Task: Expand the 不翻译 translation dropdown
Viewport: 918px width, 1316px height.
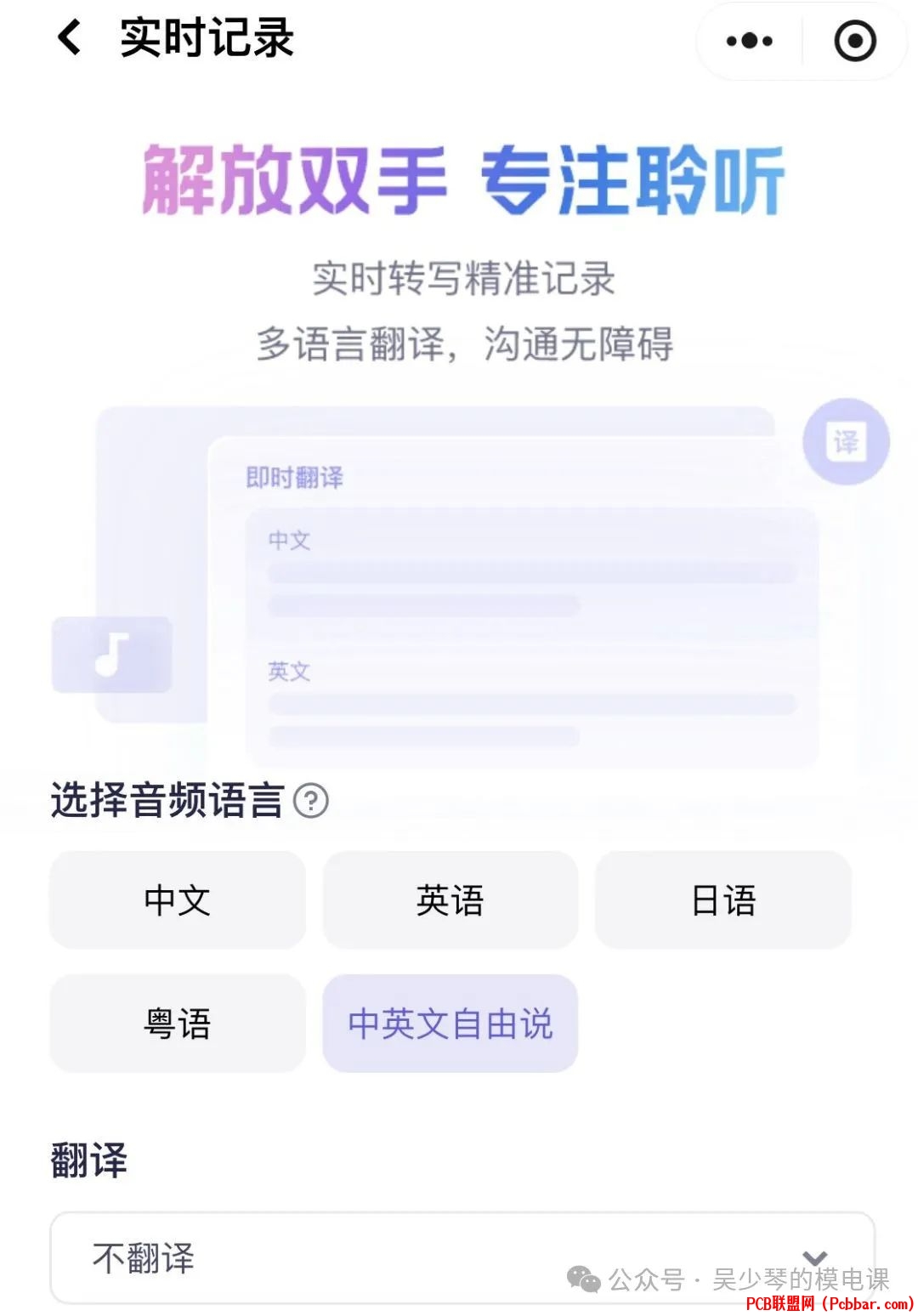Action: [462, 1258]
